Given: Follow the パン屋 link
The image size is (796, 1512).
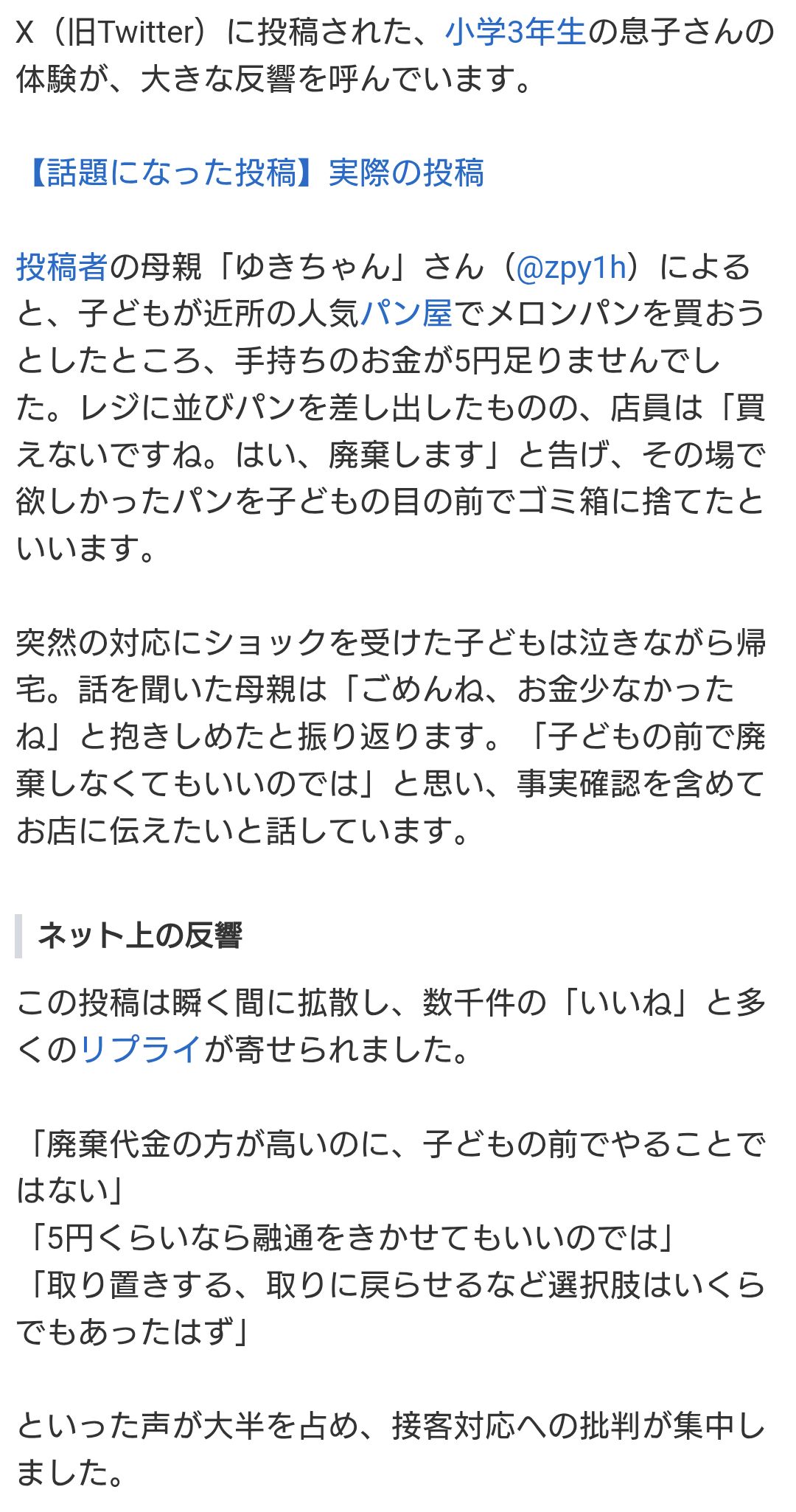Looking at the screenshot, I should point(406,314).
